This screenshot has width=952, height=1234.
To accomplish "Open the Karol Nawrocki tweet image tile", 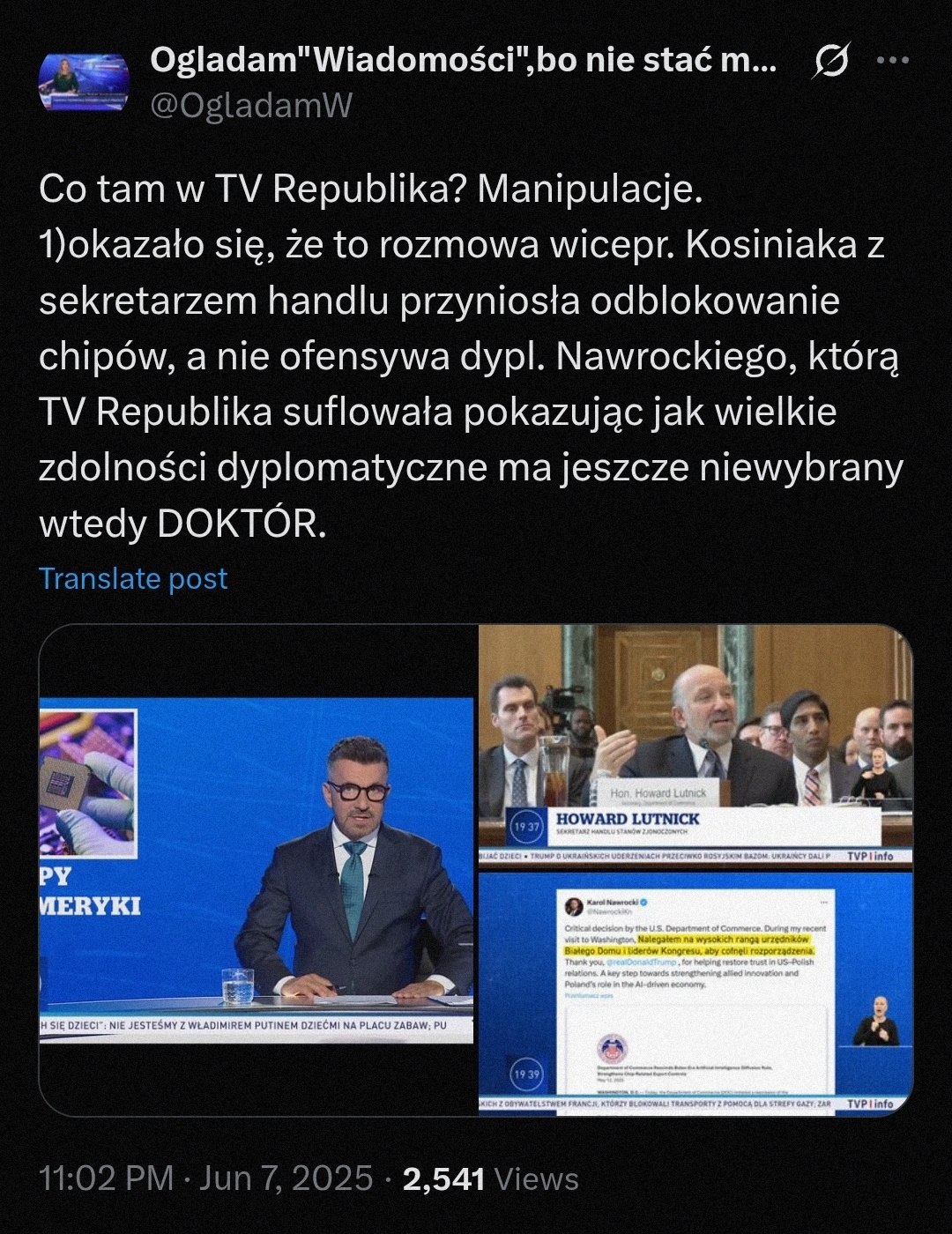I will 695,994.
